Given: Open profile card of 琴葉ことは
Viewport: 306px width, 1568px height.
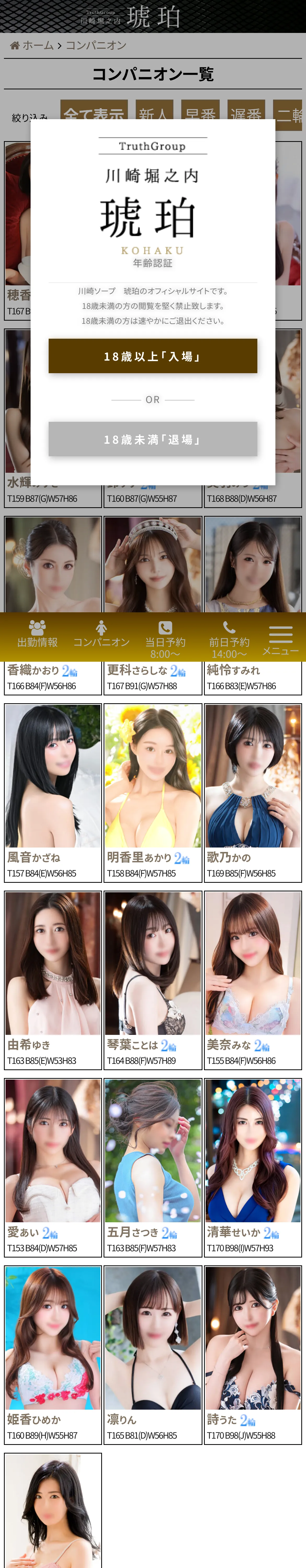Looking at the screenshot, I should (x=153, y=981).
